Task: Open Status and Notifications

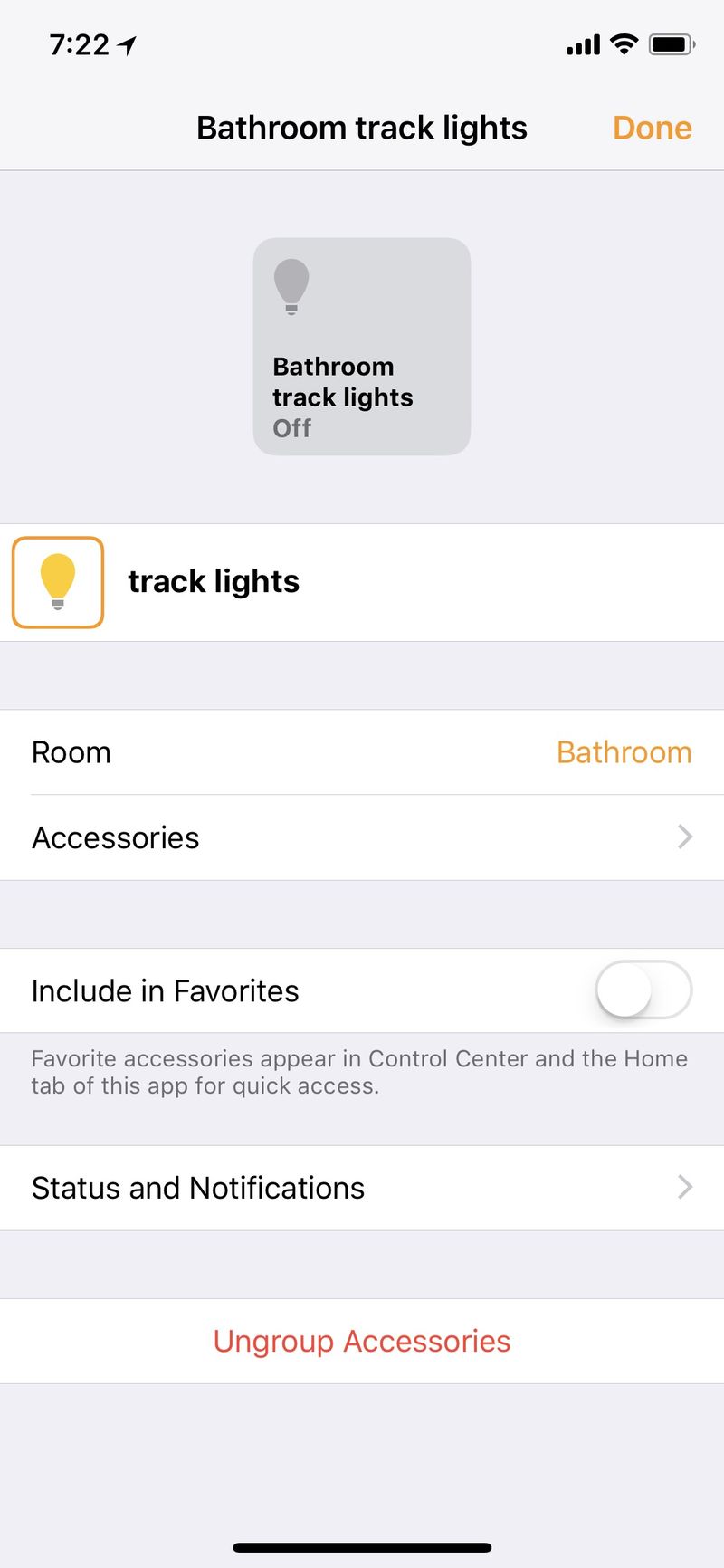Action: (x=362, y=1188)
